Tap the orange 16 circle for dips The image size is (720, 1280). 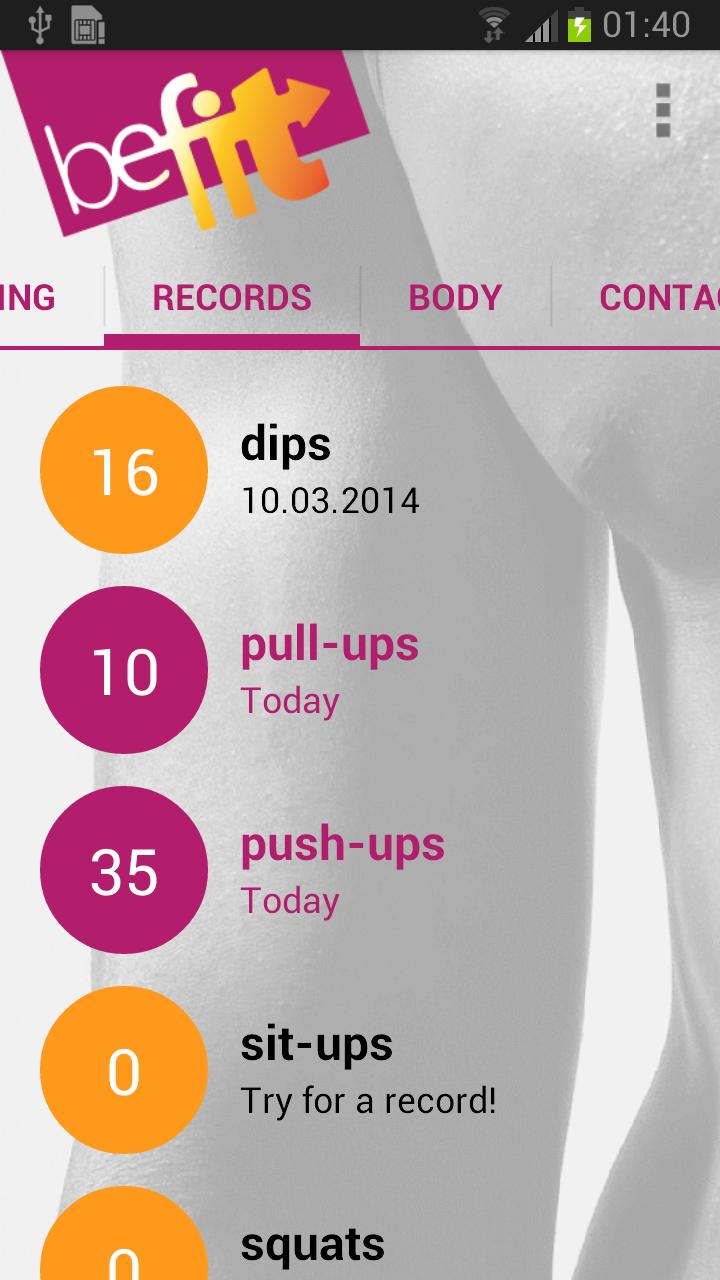pos(123,469)
